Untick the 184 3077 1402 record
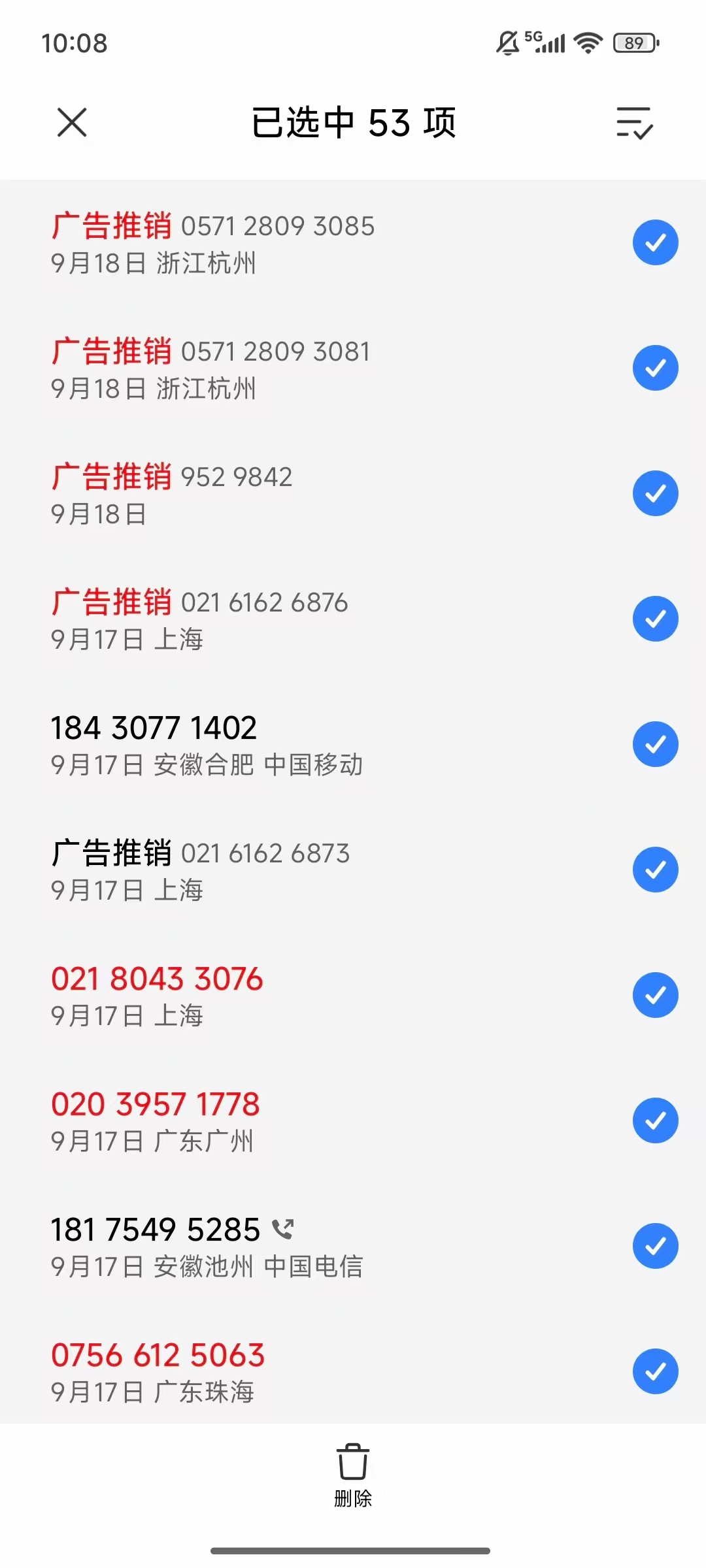 [655, 745]
